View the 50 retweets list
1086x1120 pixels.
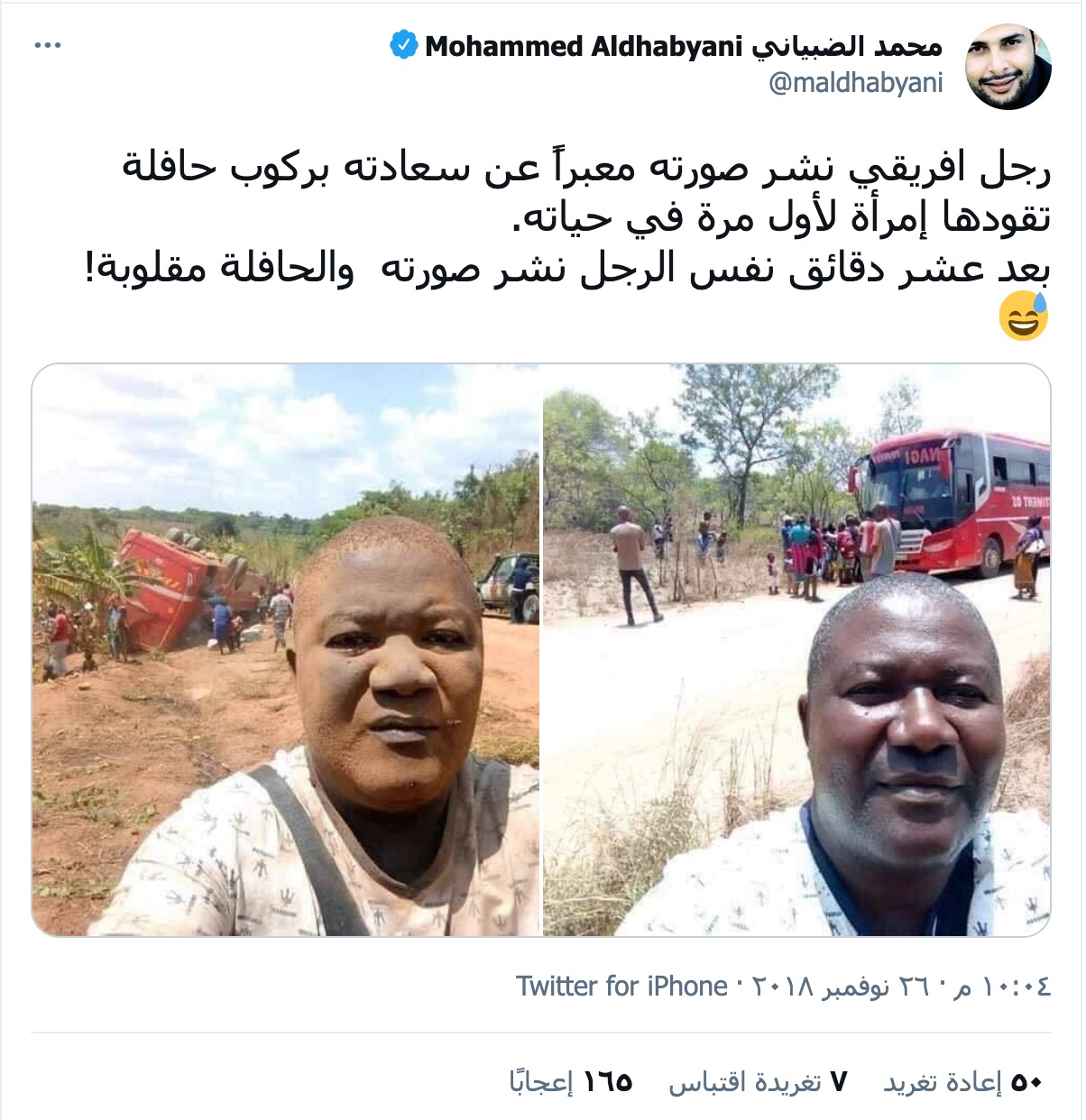tap(962, 1082)
